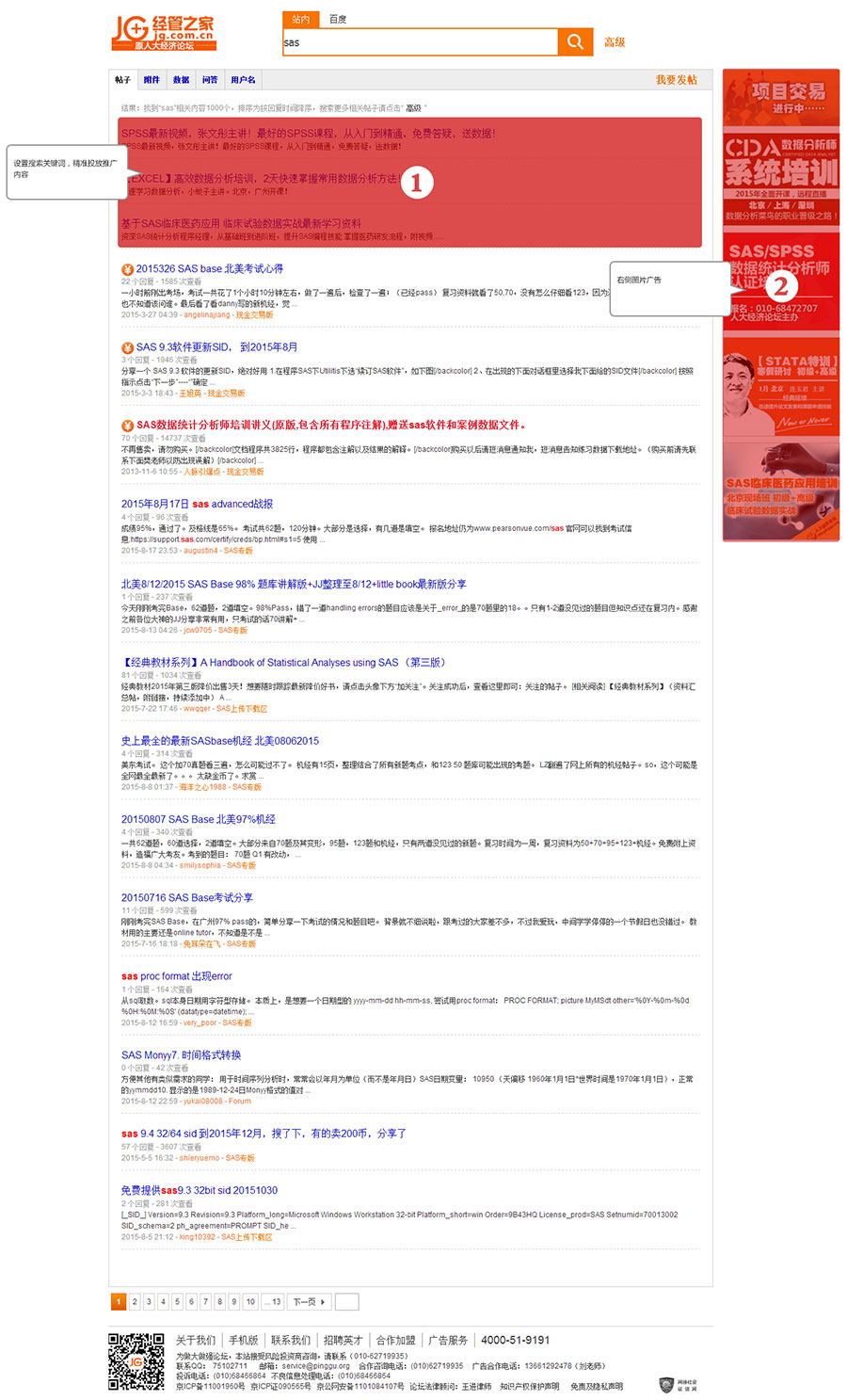Tap 我要发帖 to create a post
The image size is (847, 1400).
(x=677, y=80)
